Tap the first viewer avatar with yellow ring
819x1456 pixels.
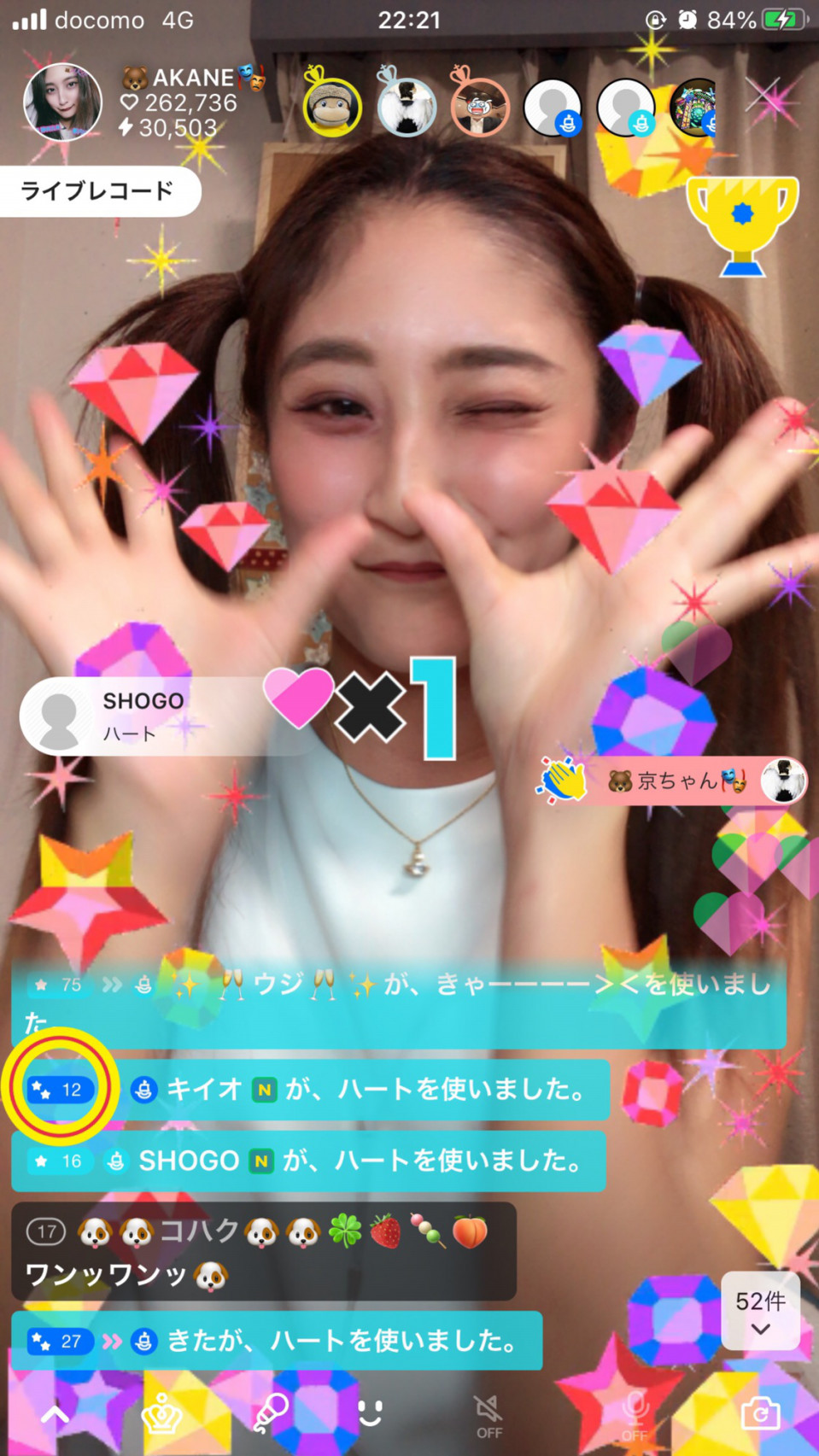click(332, 105)
